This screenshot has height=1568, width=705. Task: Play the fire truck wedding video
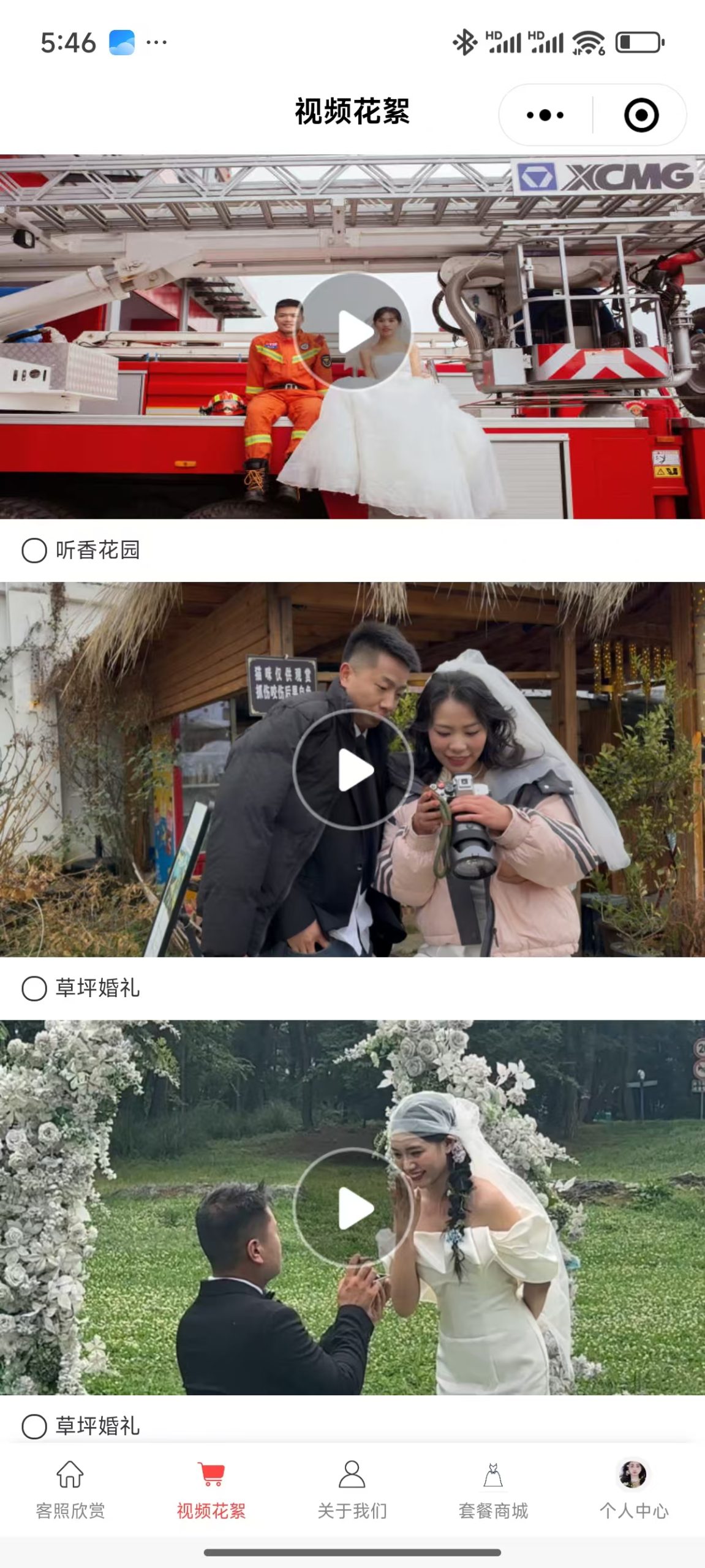click(353, 331)
